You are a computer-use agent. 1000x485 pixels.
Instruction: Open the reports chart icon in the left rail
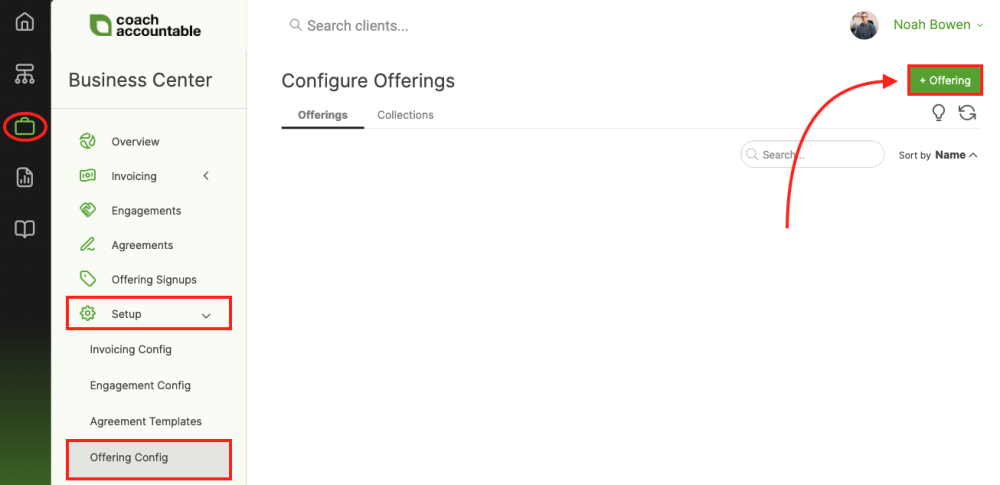(25, 178)
